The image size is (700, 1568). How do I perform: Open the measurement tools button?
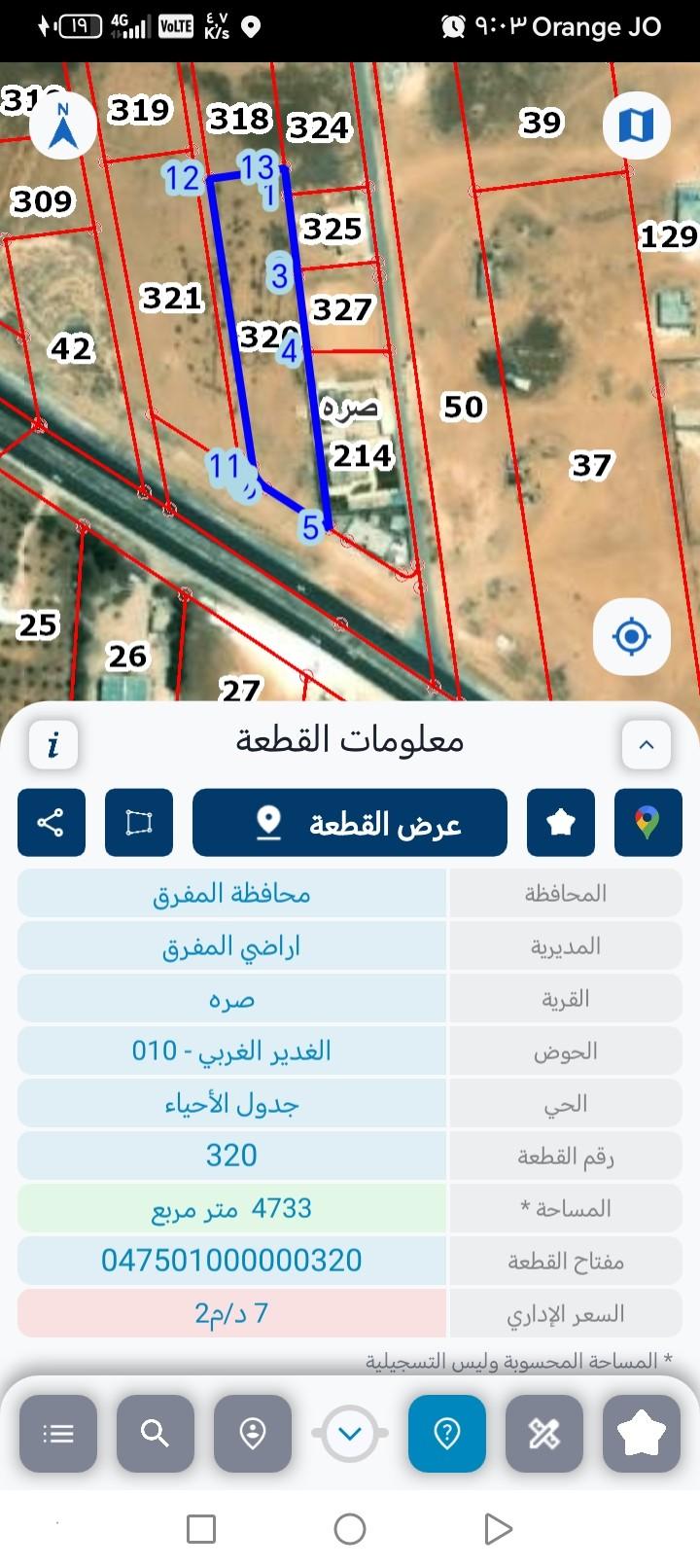pos(544,1434)
